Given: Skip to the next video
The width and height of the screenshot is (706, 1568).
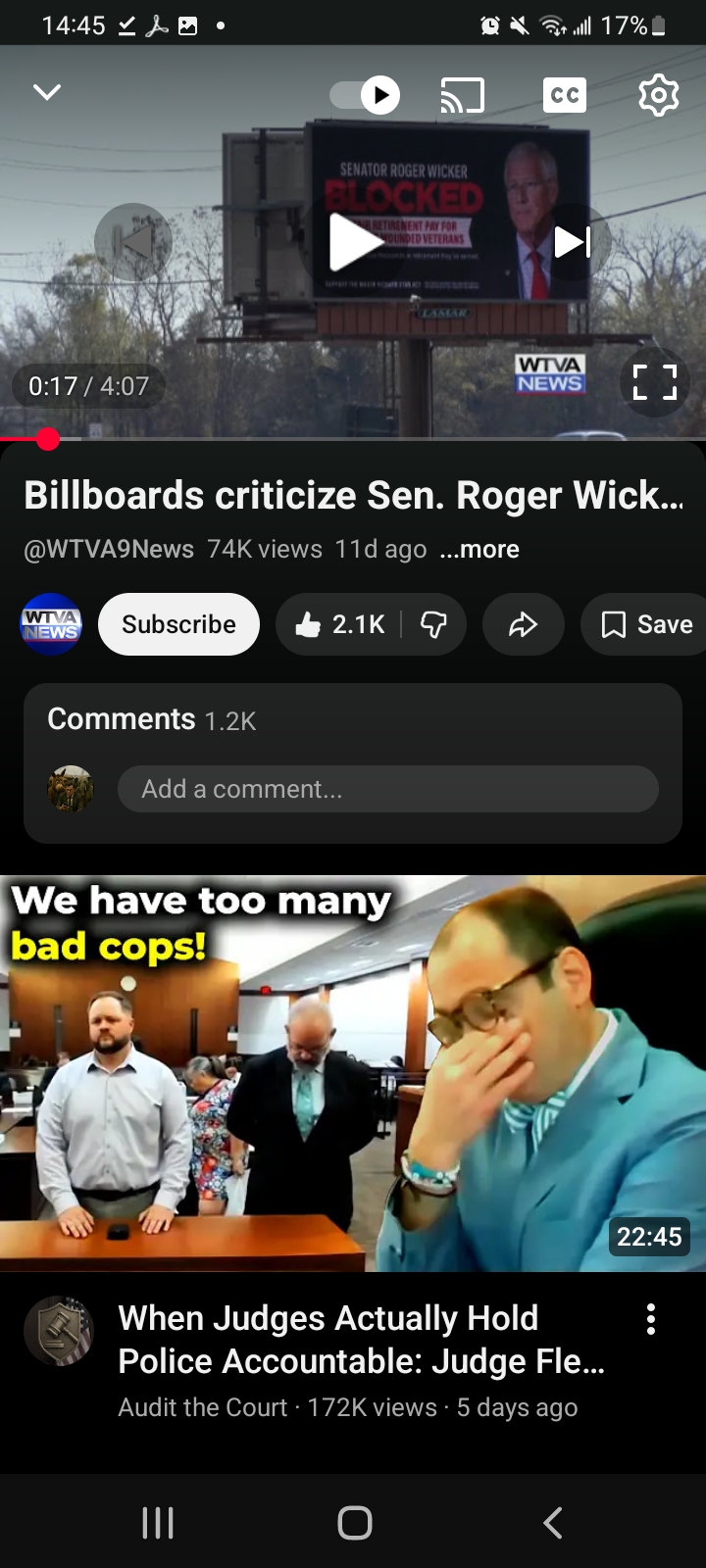Looking at the screenshot, I should pos(573,241).
